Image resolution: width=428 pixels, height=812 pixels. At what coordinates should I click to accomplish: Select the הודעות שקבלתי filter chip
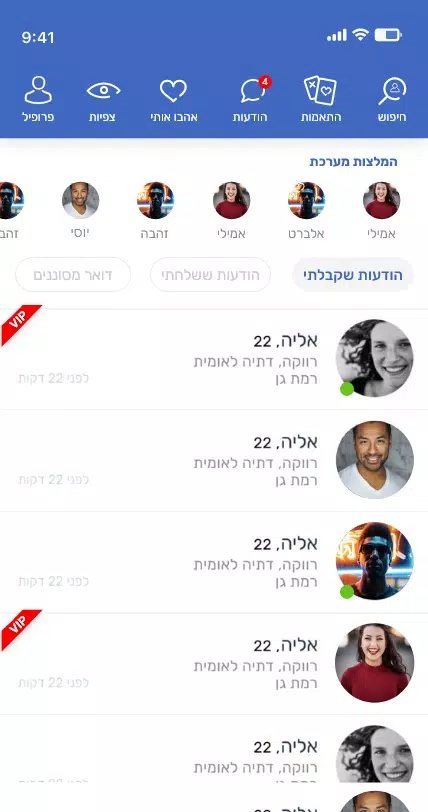352,274
